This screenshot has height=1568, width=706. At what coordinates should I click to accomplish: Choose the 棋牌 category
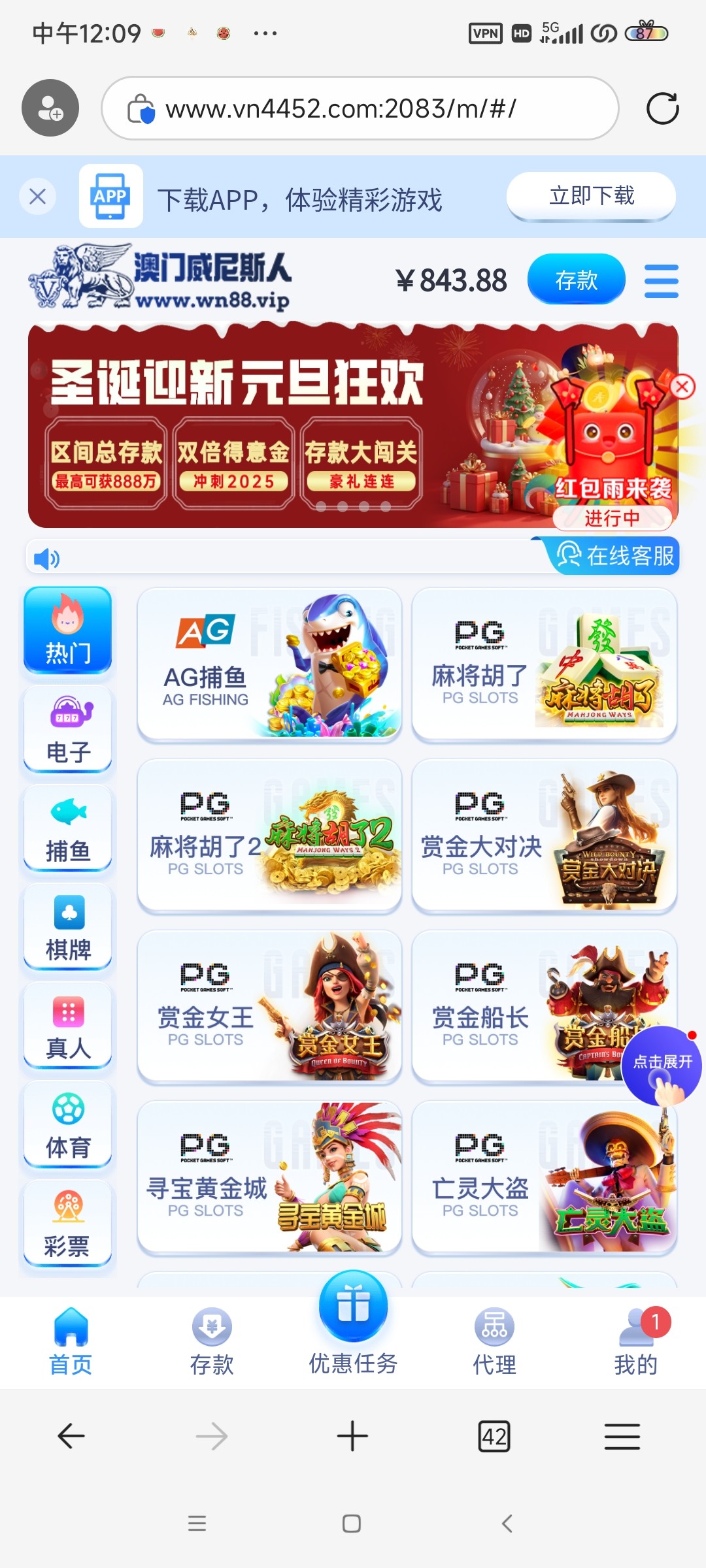click(x=68, y=928)
